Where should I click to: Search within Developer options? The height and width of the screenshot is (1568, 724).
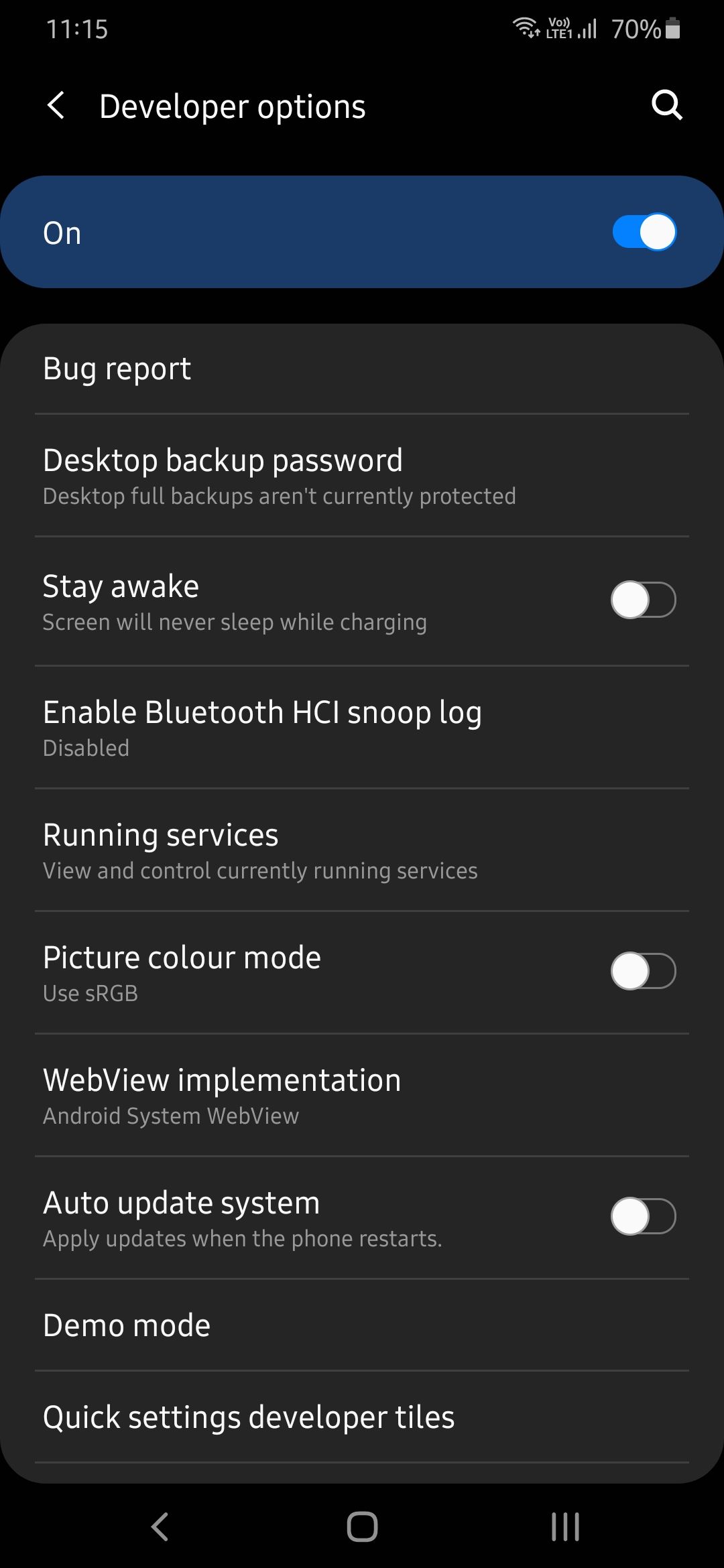[666, 105]
